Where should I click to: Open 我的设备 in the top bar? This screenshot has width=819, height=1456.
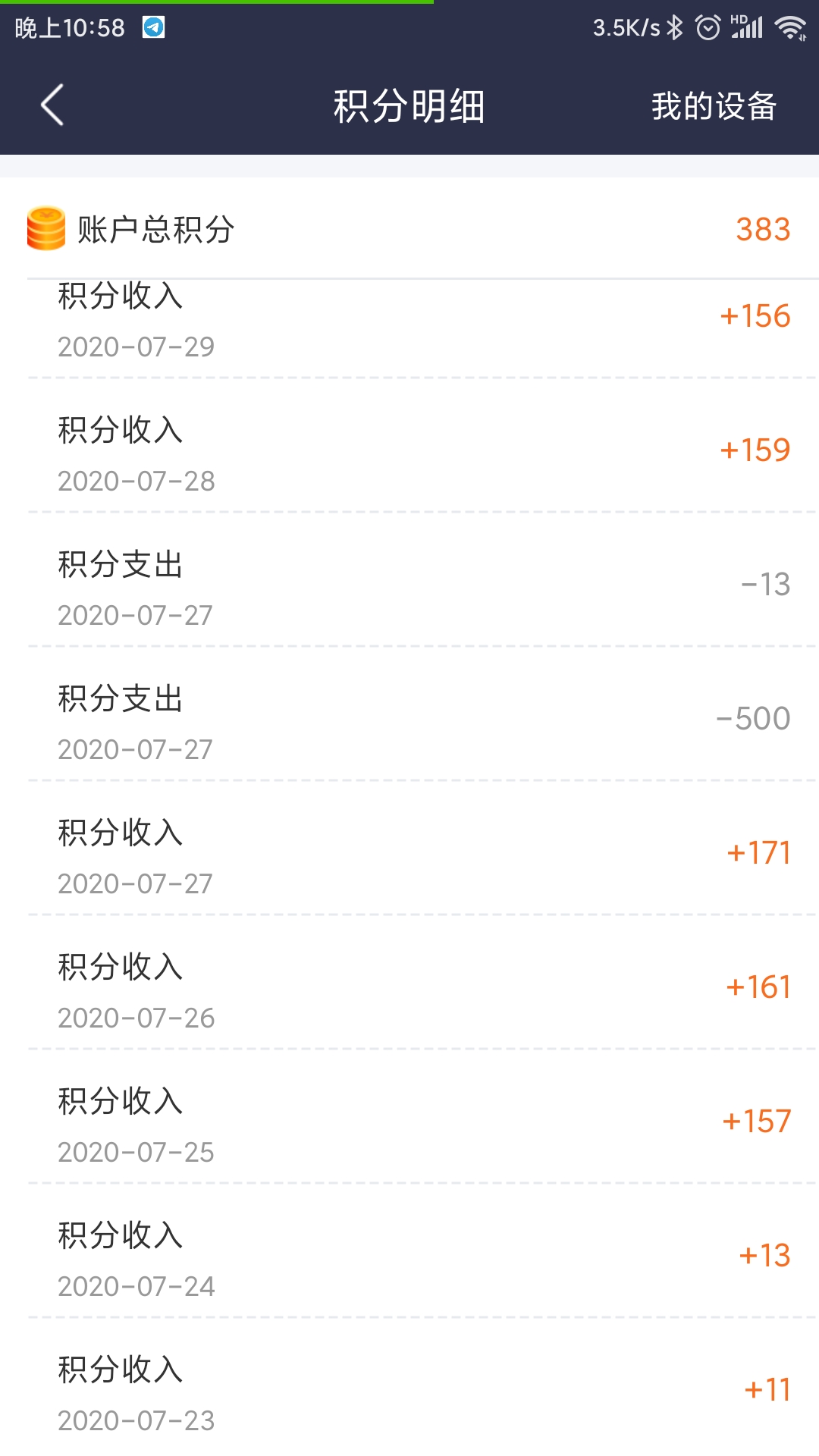(714, 106)
